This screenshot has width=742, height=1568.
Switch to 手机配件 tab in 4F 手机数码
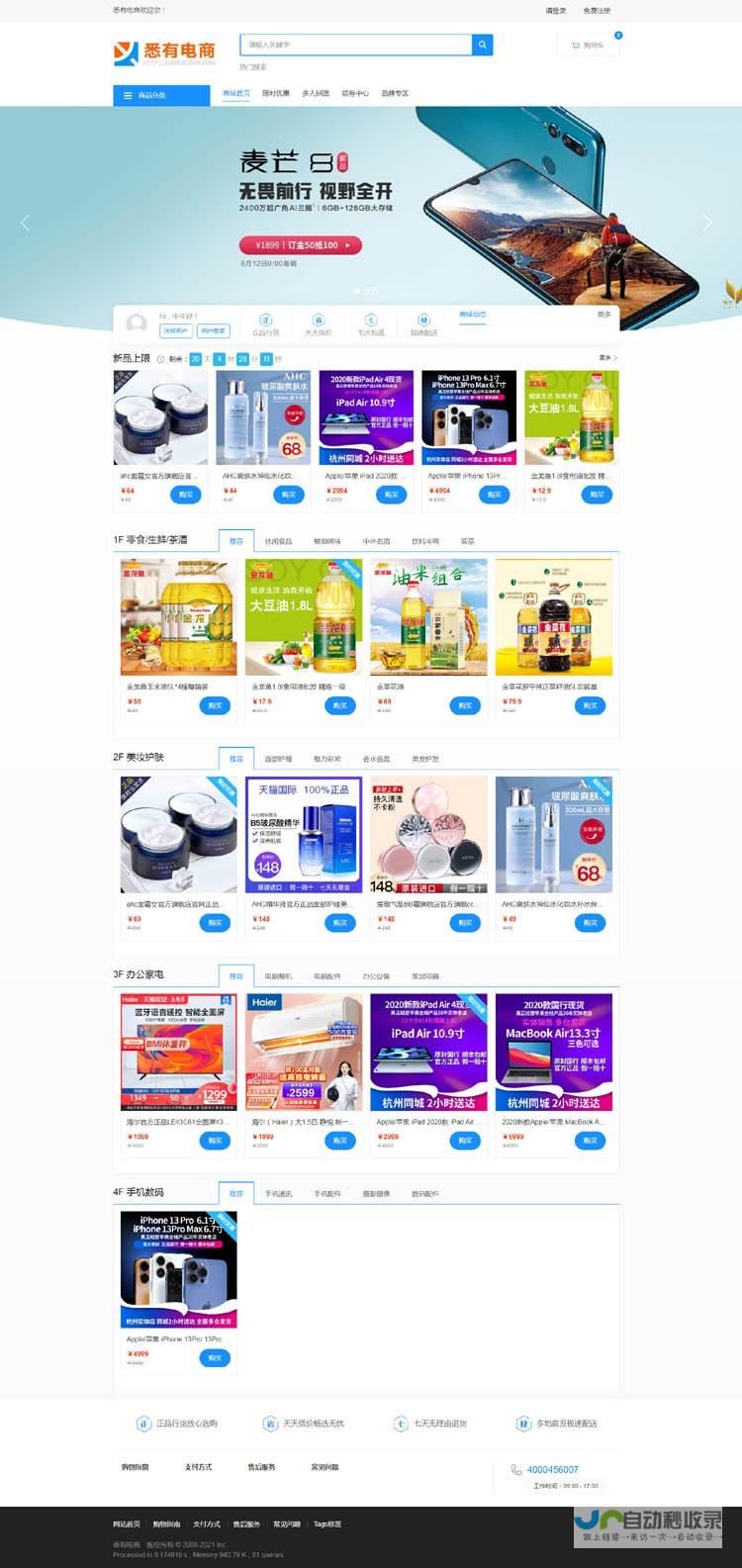[x=327, y=1194]
